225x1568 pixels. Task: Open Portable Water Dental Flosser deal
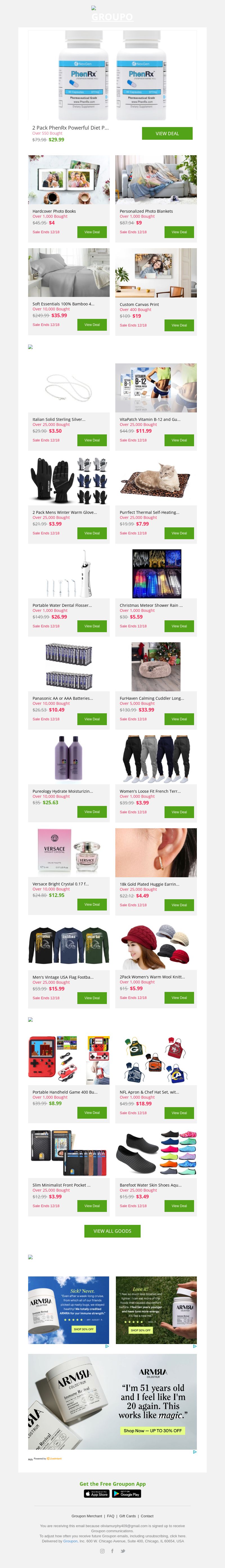[x=92, y=626]
